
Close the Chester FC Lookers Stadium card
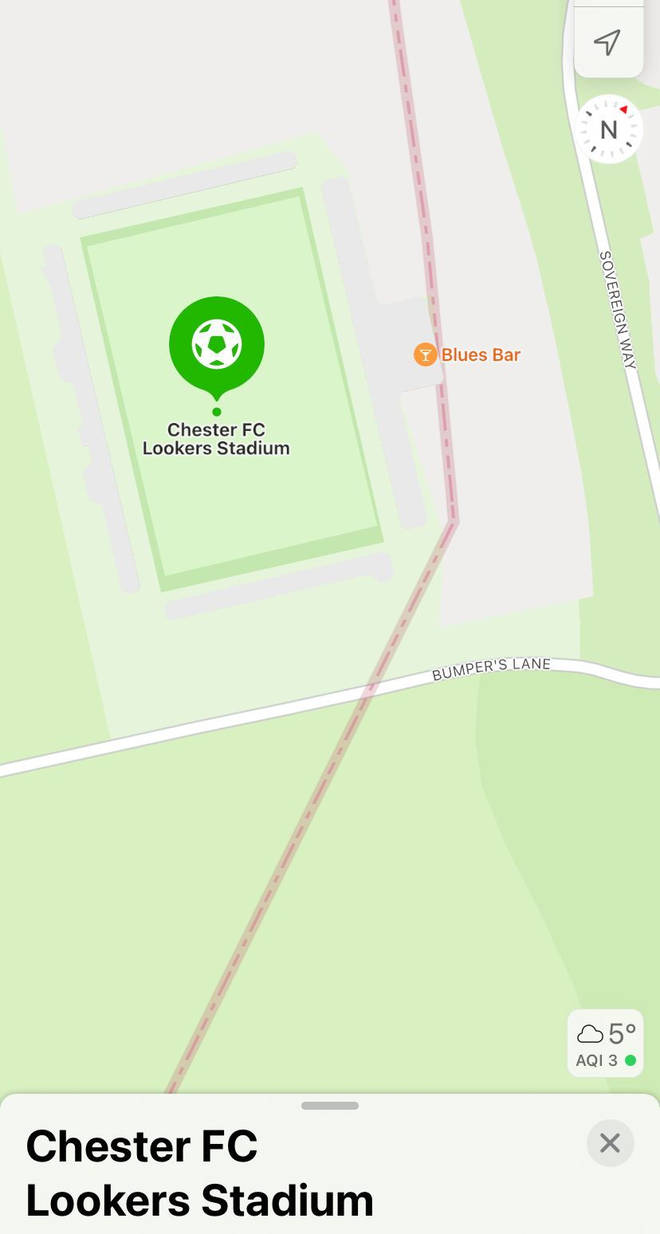point(610,1143)
